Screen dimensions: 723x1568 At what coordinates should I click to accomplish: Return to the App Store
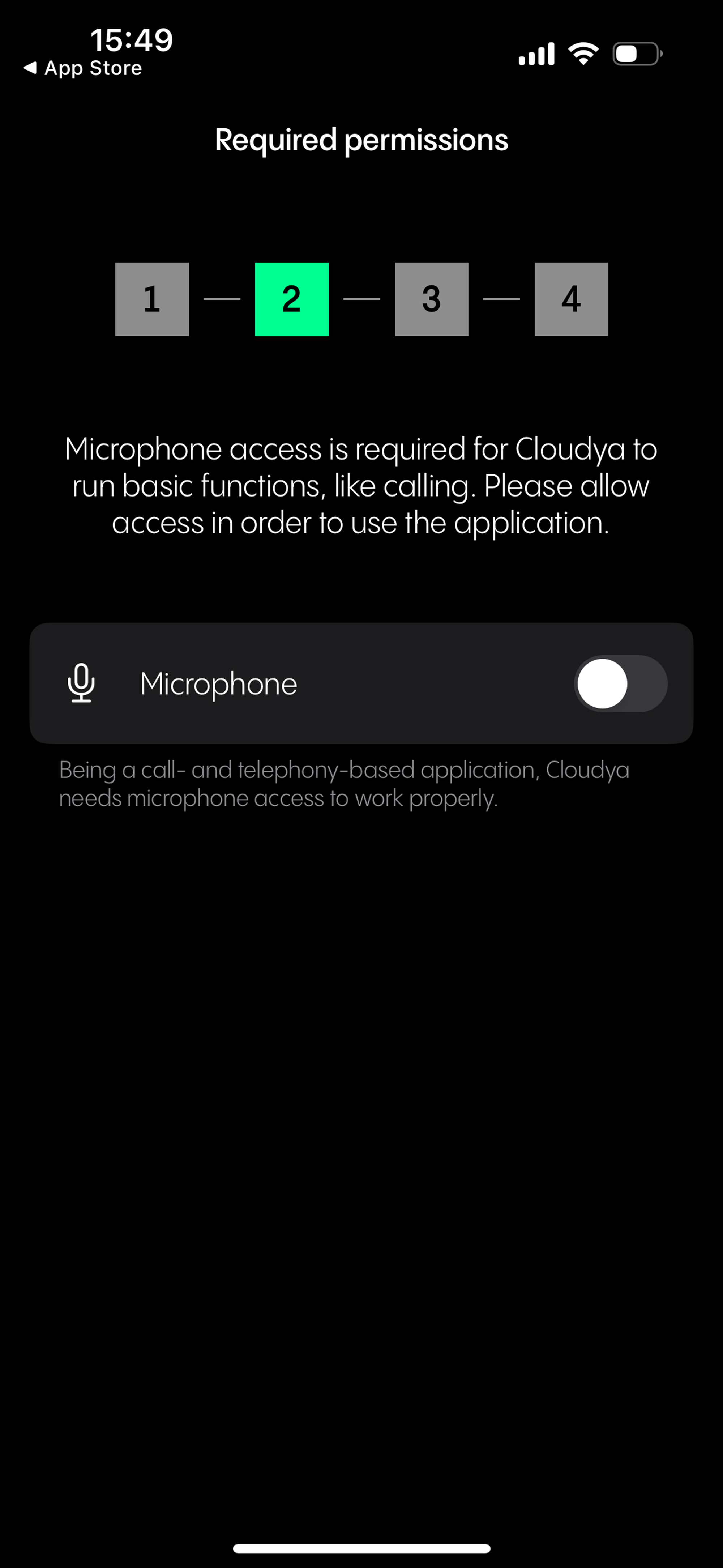[x=83, y=68]
